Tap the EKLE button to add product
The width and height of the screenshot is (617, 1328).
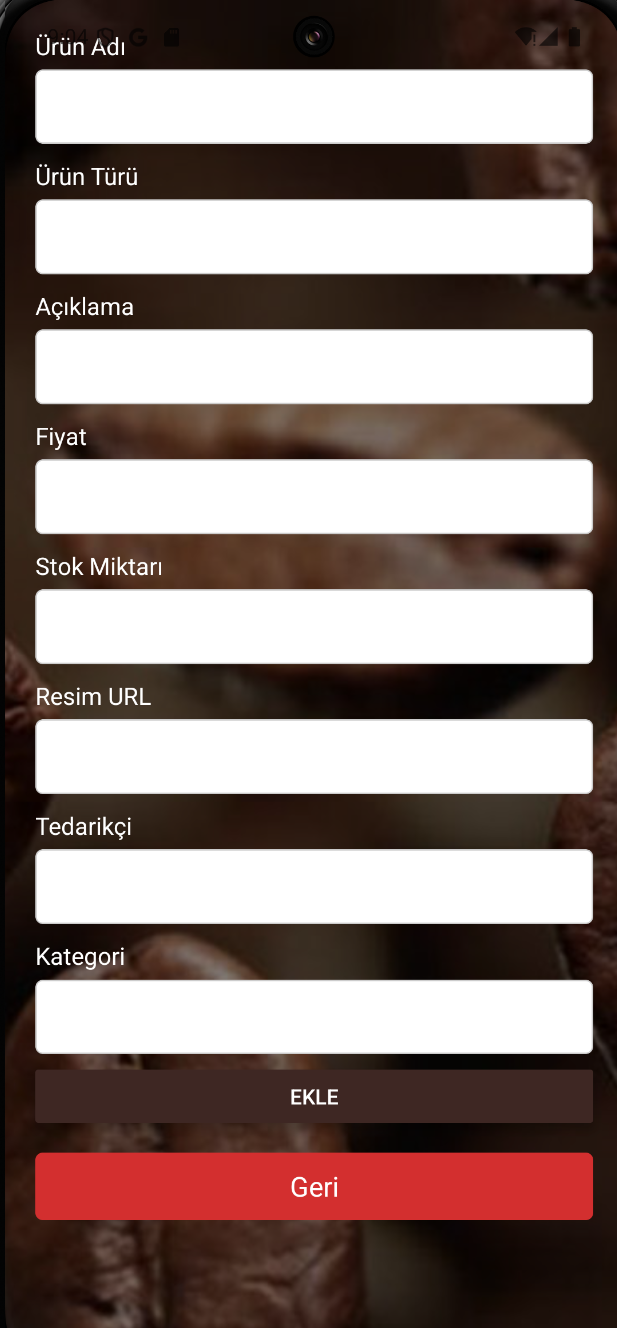(x=314, y=1097)
